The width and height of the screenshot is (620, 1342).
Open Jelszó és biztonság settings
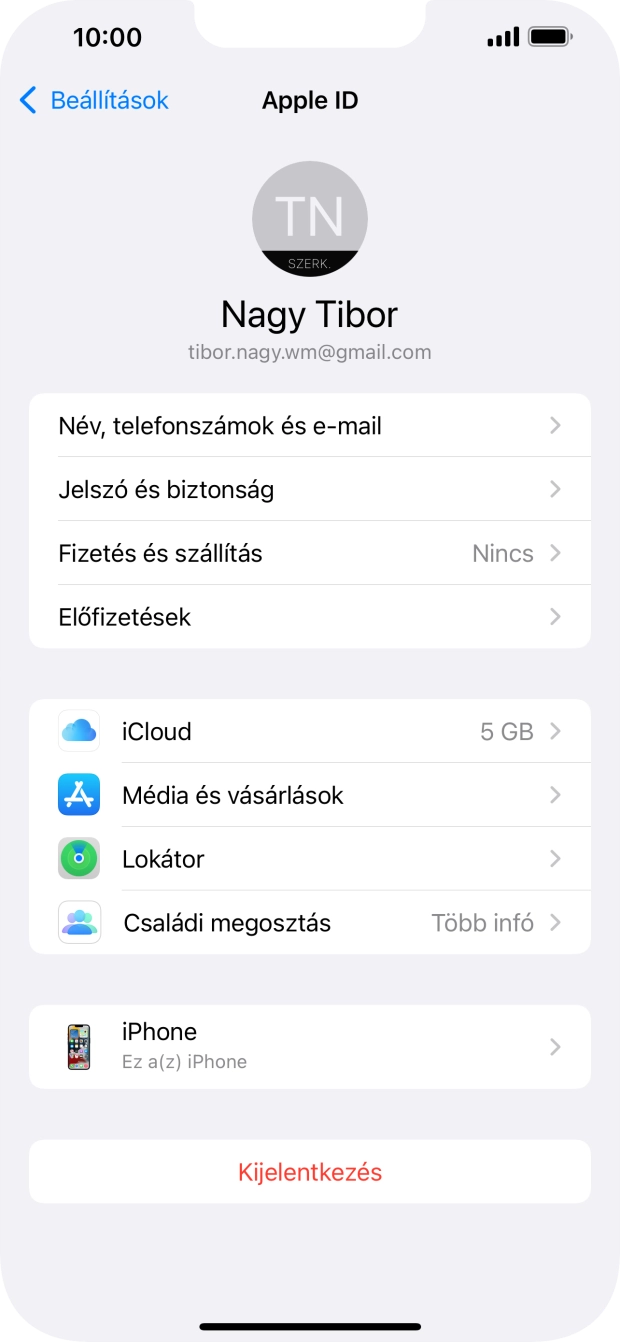click(310, 490)
